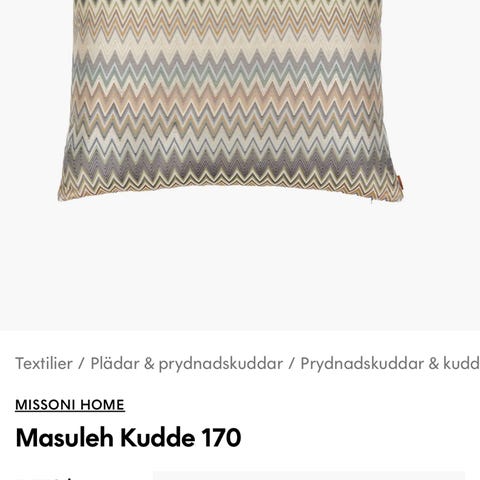Open Prydnadskuddar & kuddfodral breadcrumb
Screen dimensions: 480x480
coord(390,364)
